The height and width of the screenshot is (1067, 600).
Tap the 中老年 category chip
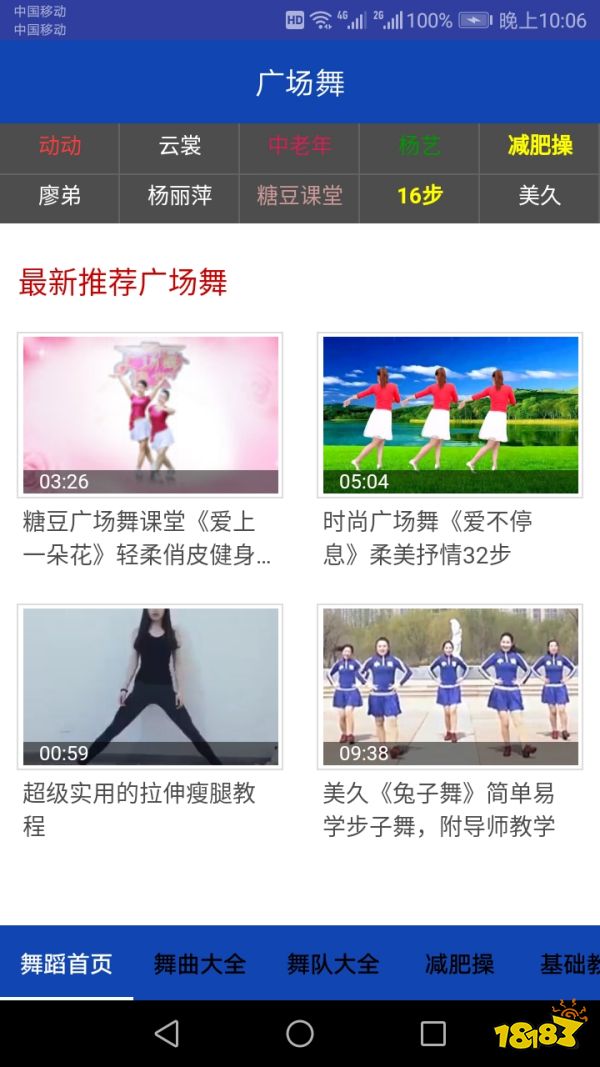[300, 146]
